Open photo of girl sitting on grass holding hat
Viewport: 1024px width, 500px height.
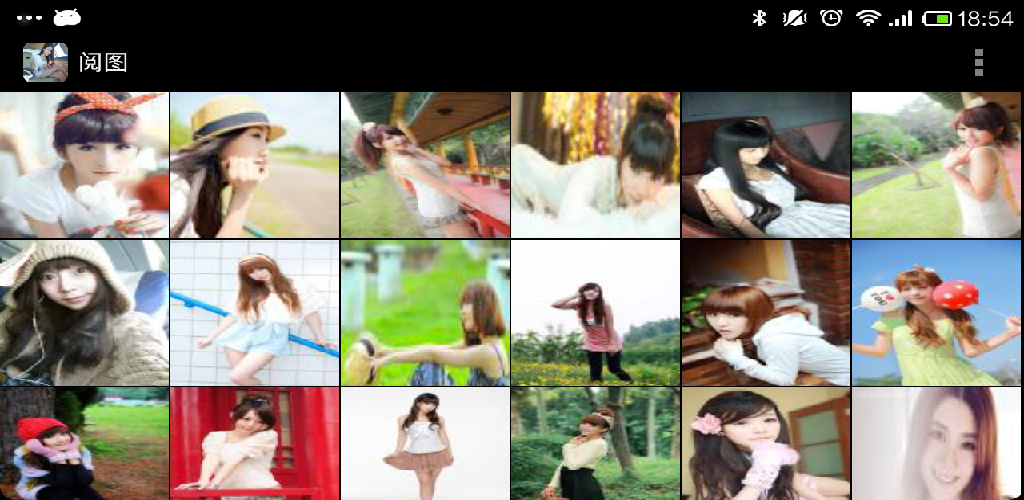(425, 313)
